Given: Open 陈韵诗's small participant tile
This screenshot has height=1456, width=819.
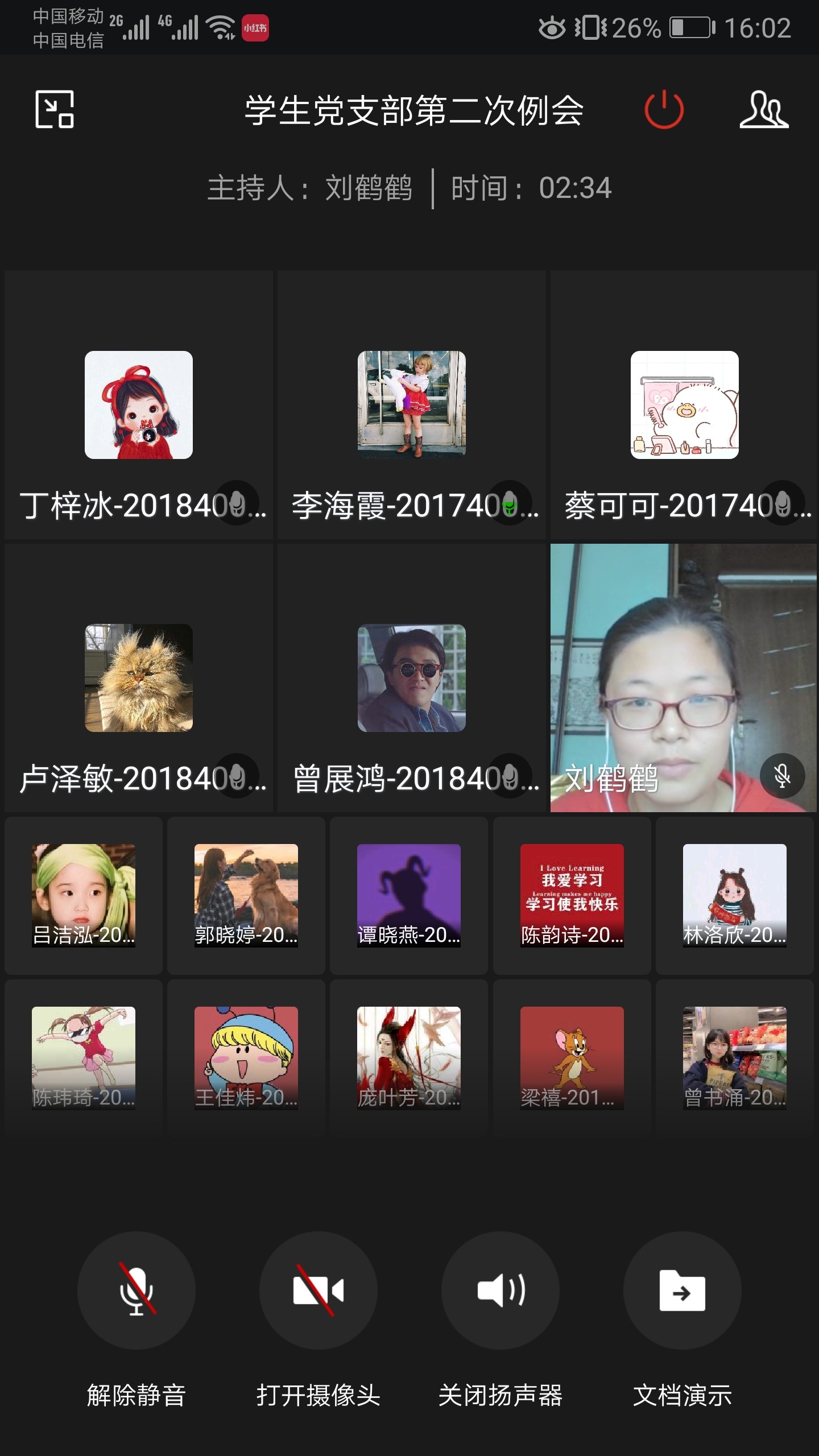Looking at the screenshot, I should click(572, 895).
